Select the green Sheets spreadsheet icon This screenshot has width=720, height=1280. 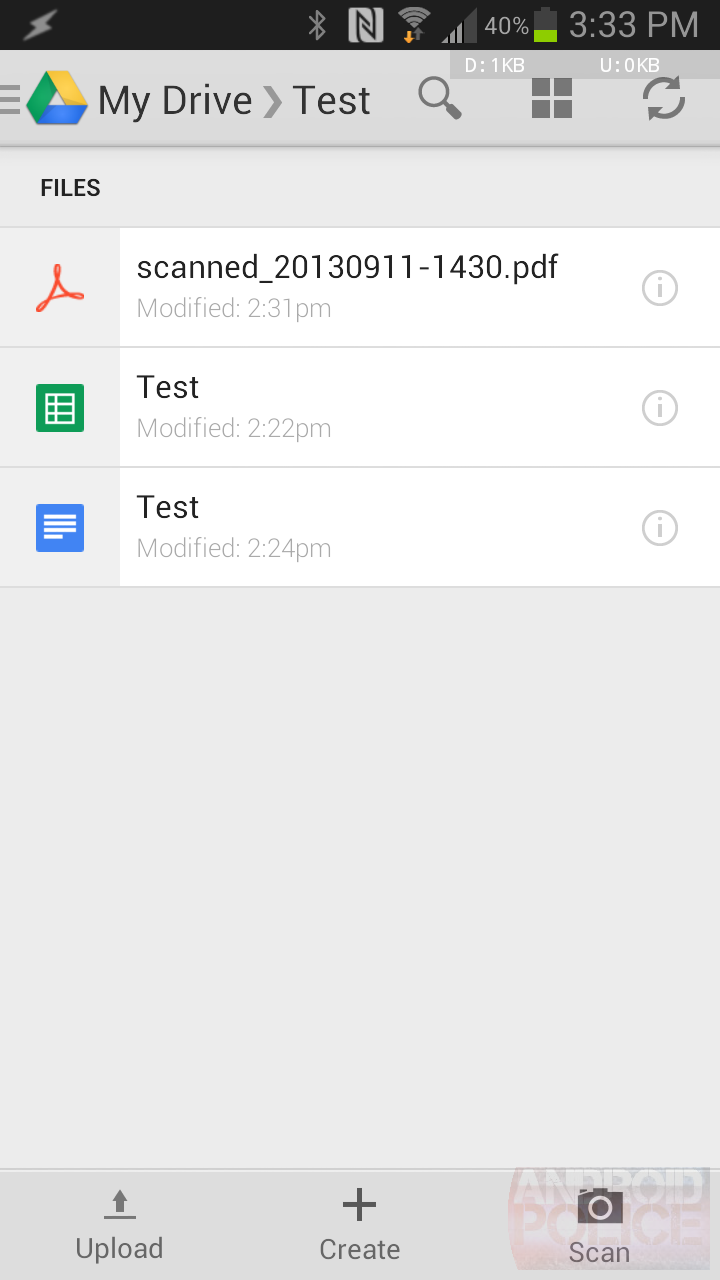[59, 407]
